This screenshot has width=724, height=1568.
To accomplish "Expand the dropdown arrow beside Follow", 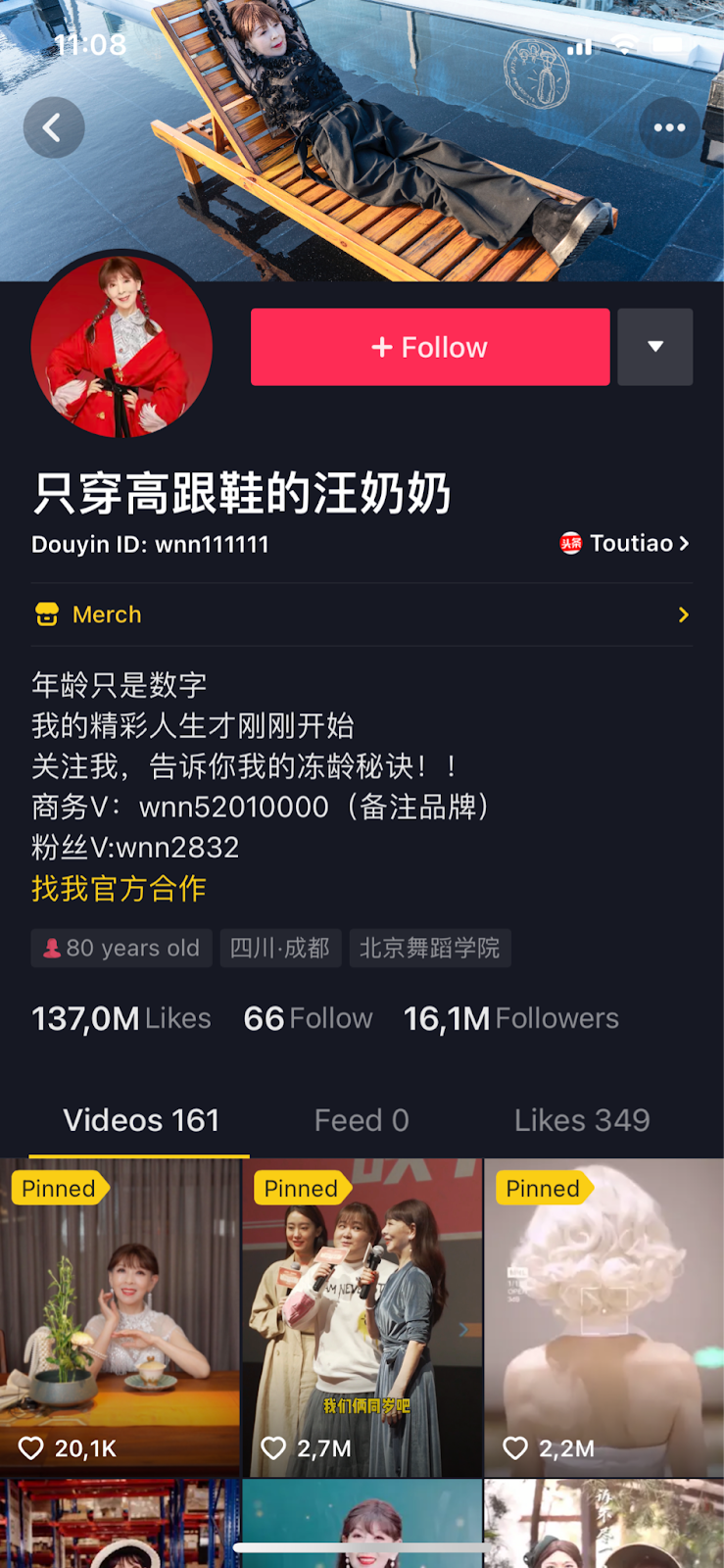I will click(655, 347).
